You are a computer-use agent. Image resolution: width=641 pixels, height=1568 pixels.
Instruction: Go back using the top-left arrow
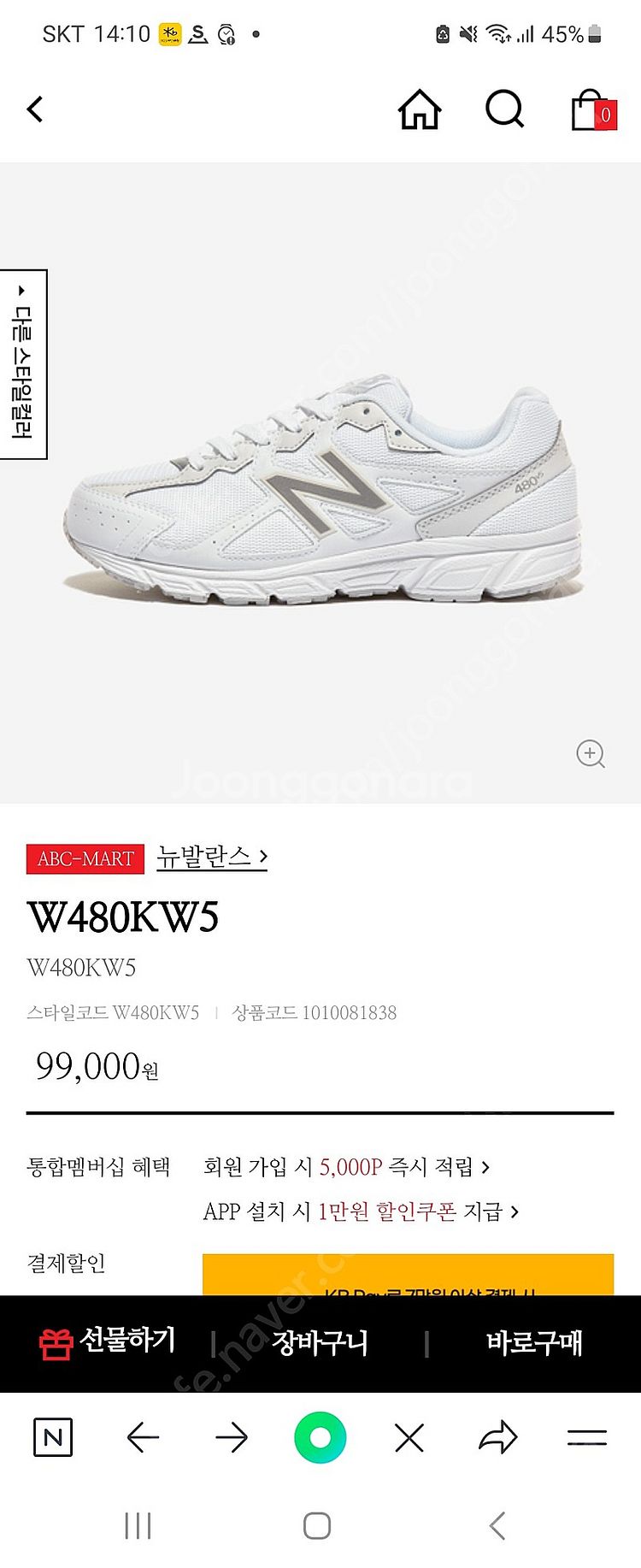coord(35,109)
